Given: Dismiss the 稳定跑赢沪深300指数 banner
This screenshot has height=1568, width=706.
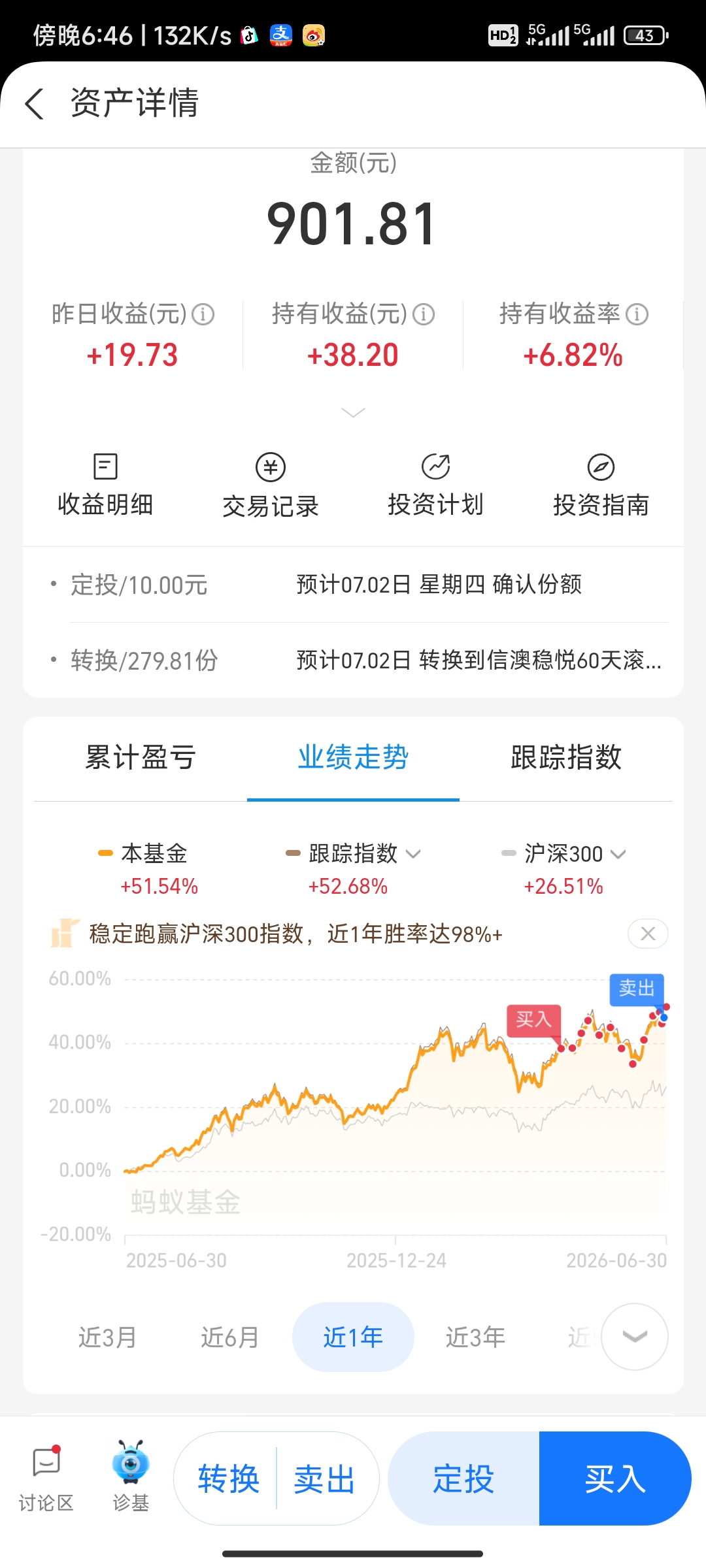Looking at the screenshot, I should 648,934.
